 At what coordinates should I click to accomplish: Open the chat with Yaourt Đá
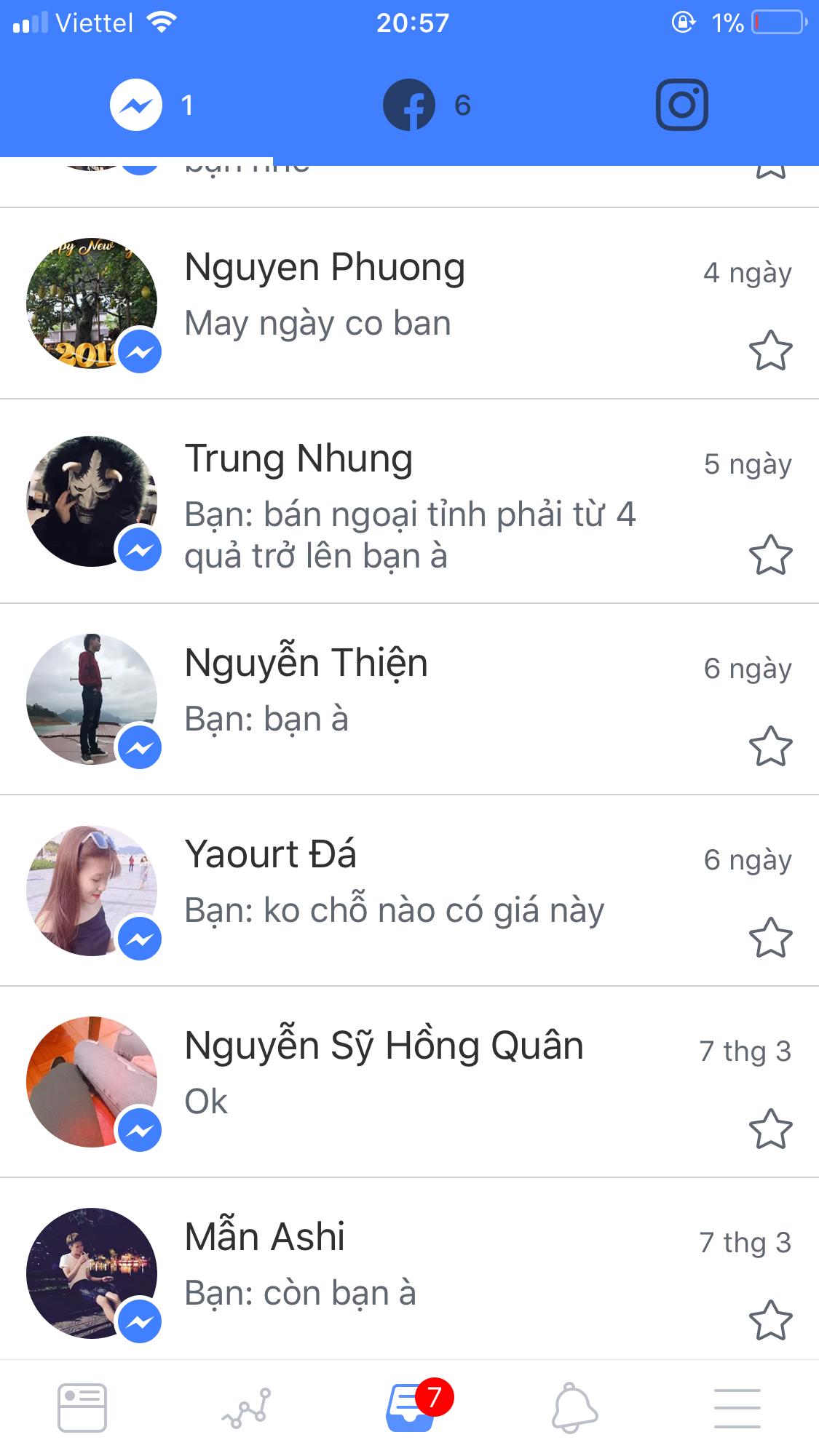point(408,890)
